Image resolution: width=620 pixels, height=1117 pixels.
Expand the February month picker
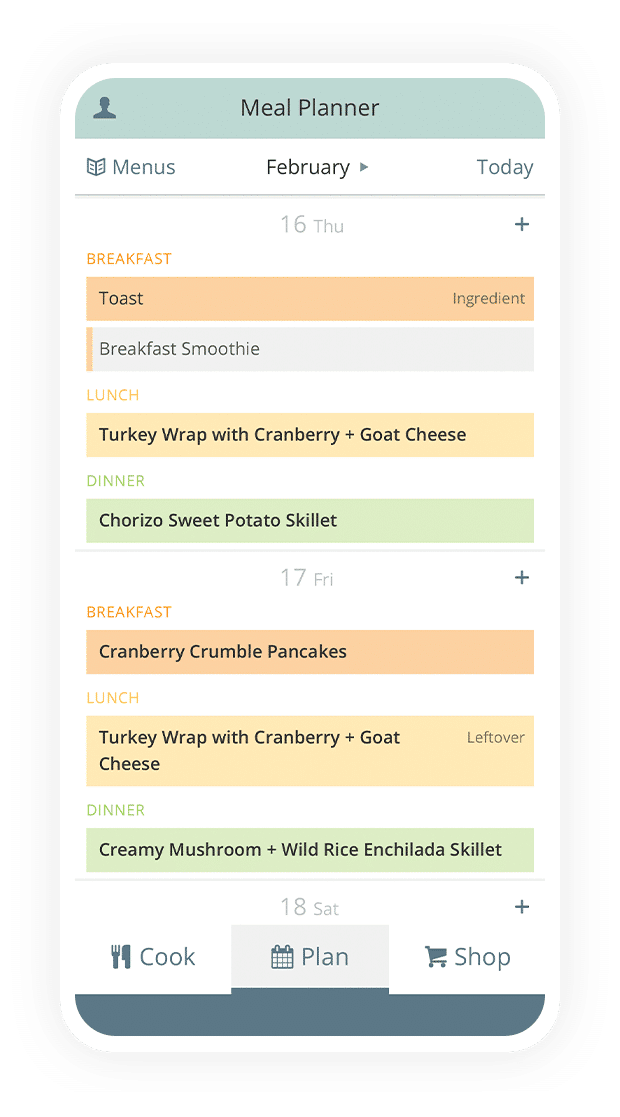[x=317, y=167]
